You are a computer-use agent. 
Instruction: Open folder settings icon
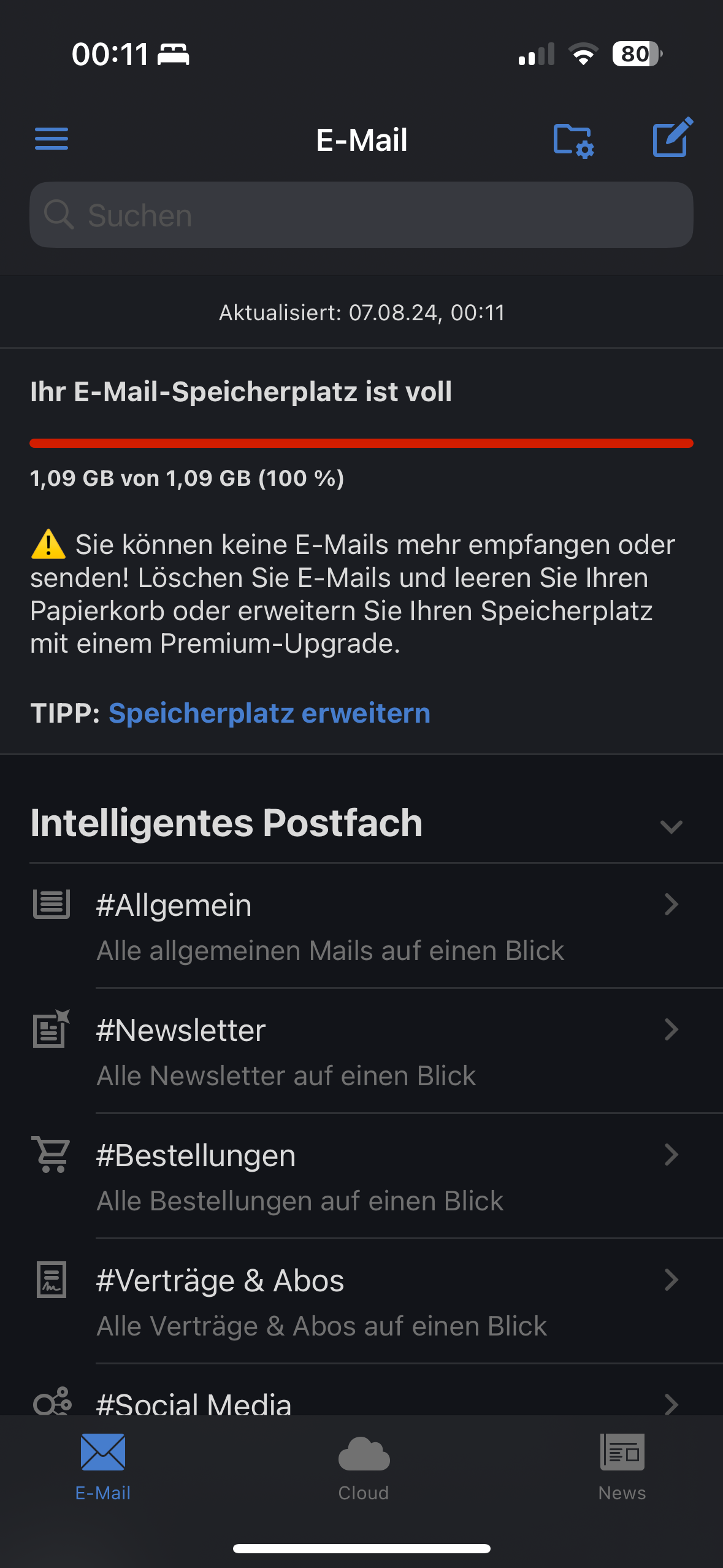point(573,140)
